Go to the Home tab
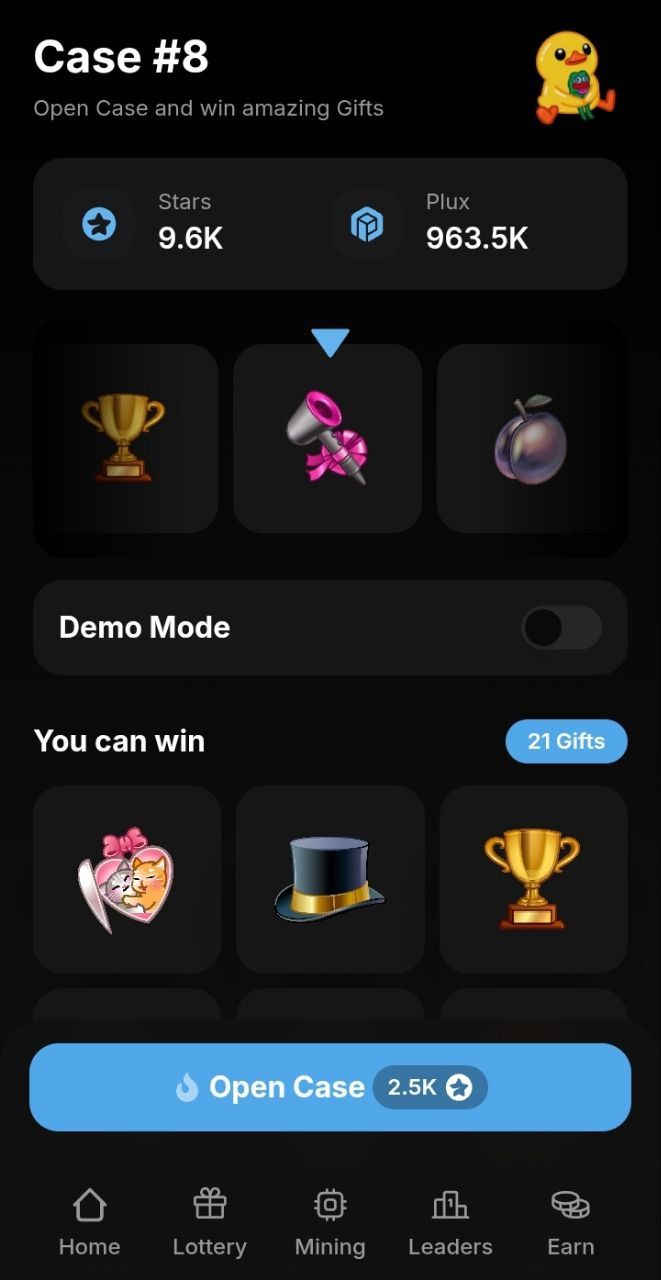 pyautogui.click(x=90, y=1223)
